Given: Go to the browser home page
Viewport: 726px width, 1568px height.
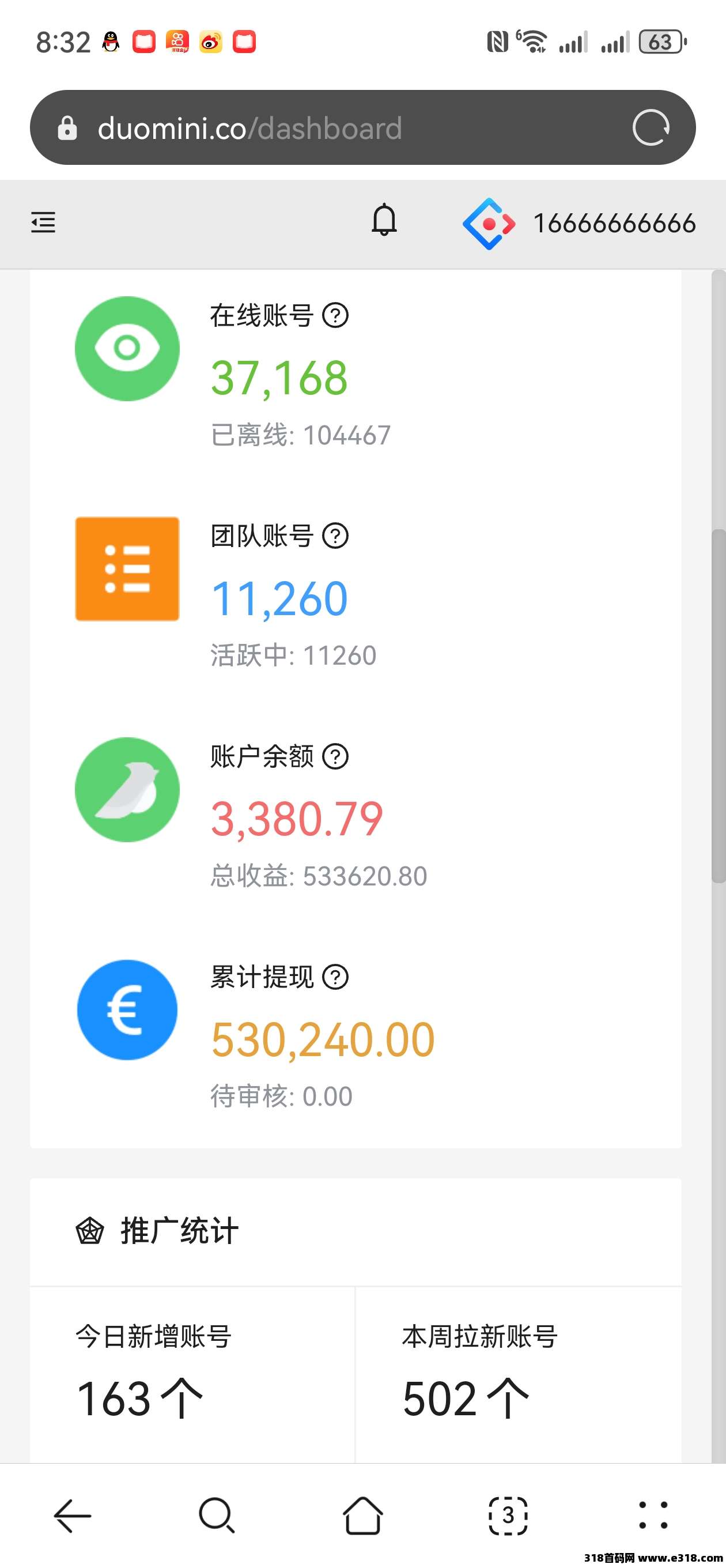Looking at the screenshot, I should 362,1514.
